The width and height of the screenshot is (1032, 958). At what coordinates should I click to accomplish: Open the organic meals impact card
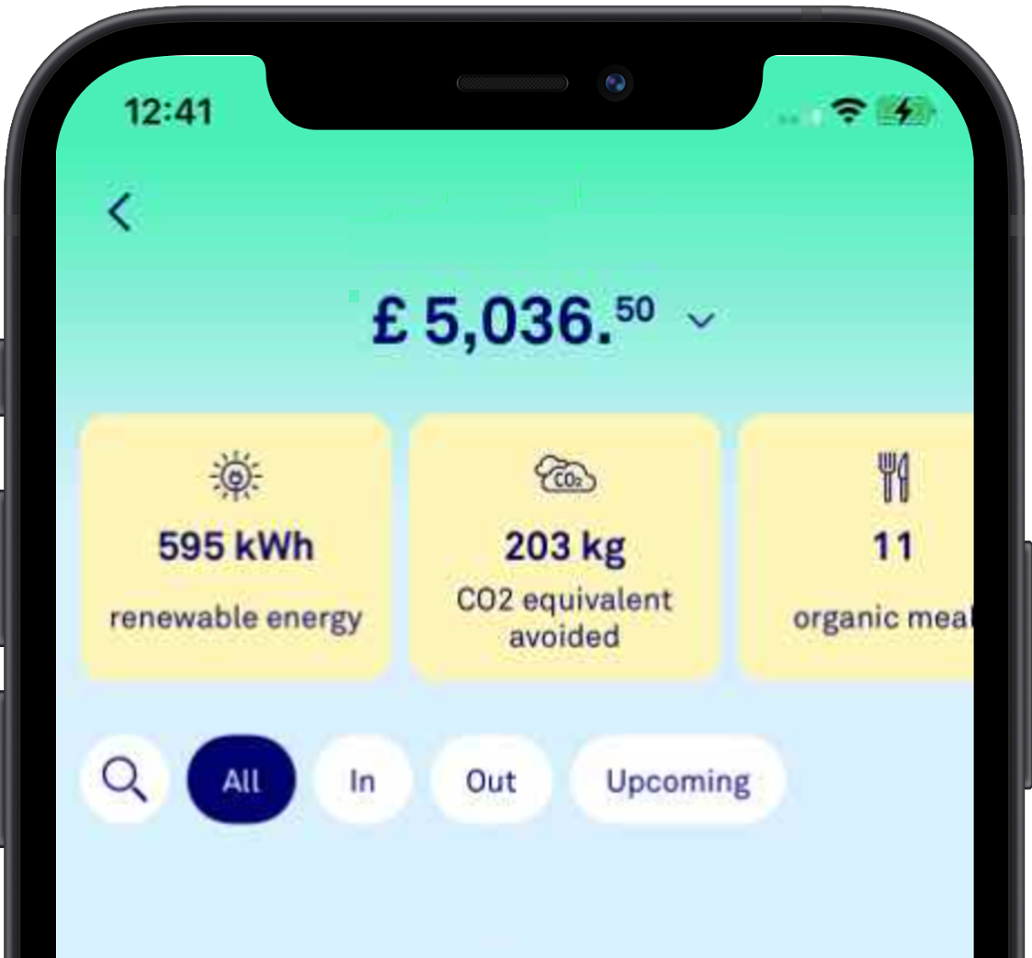tap(860, 547)
